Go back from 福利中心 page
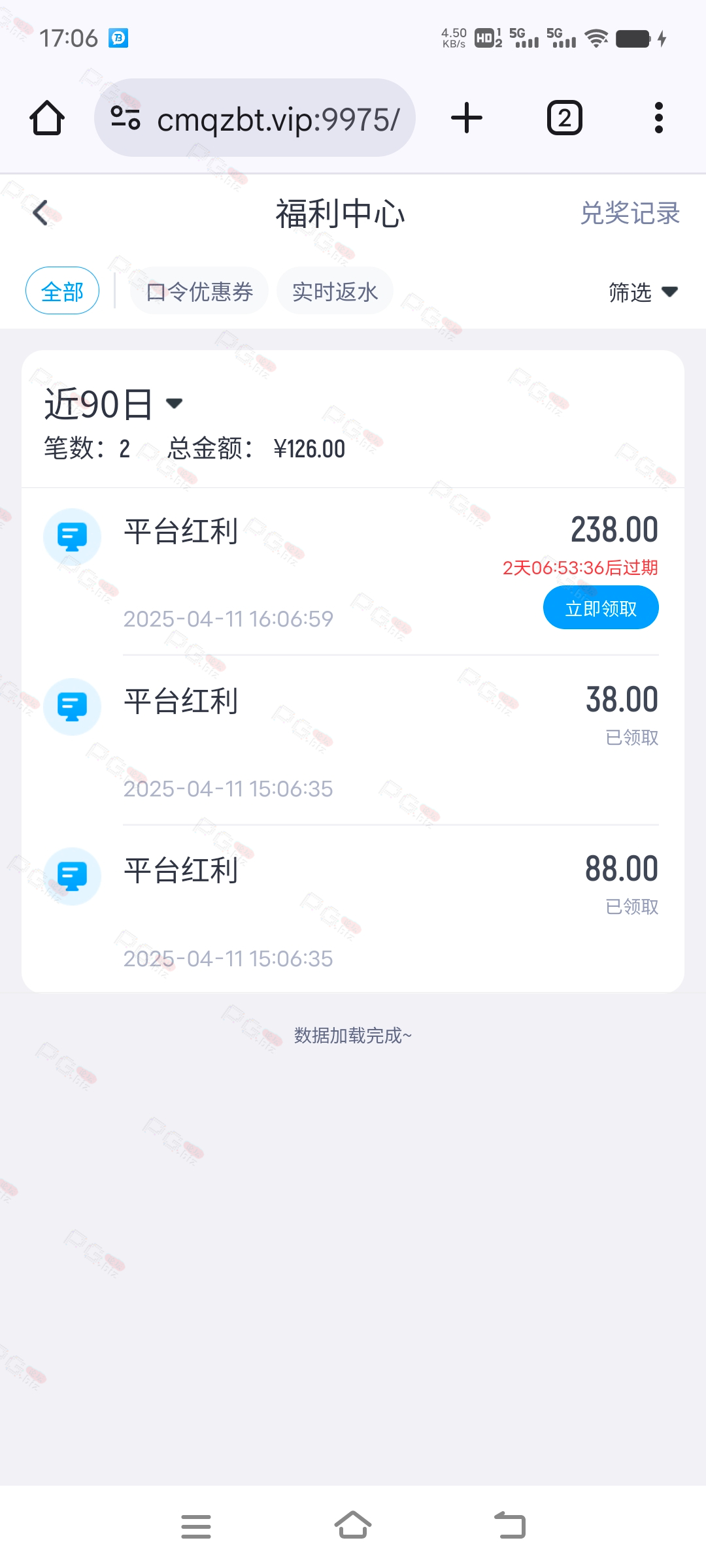This screenshot has height=1568, width=706. [41, 213]
